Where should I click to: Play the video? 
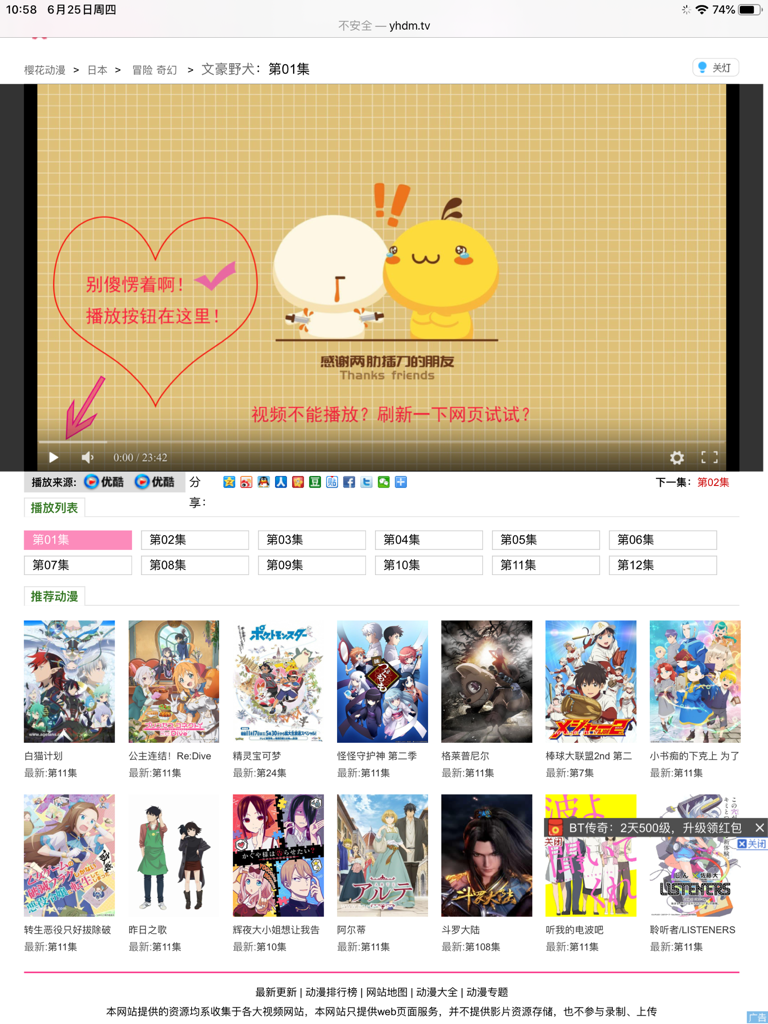click(x=54, y=457)
